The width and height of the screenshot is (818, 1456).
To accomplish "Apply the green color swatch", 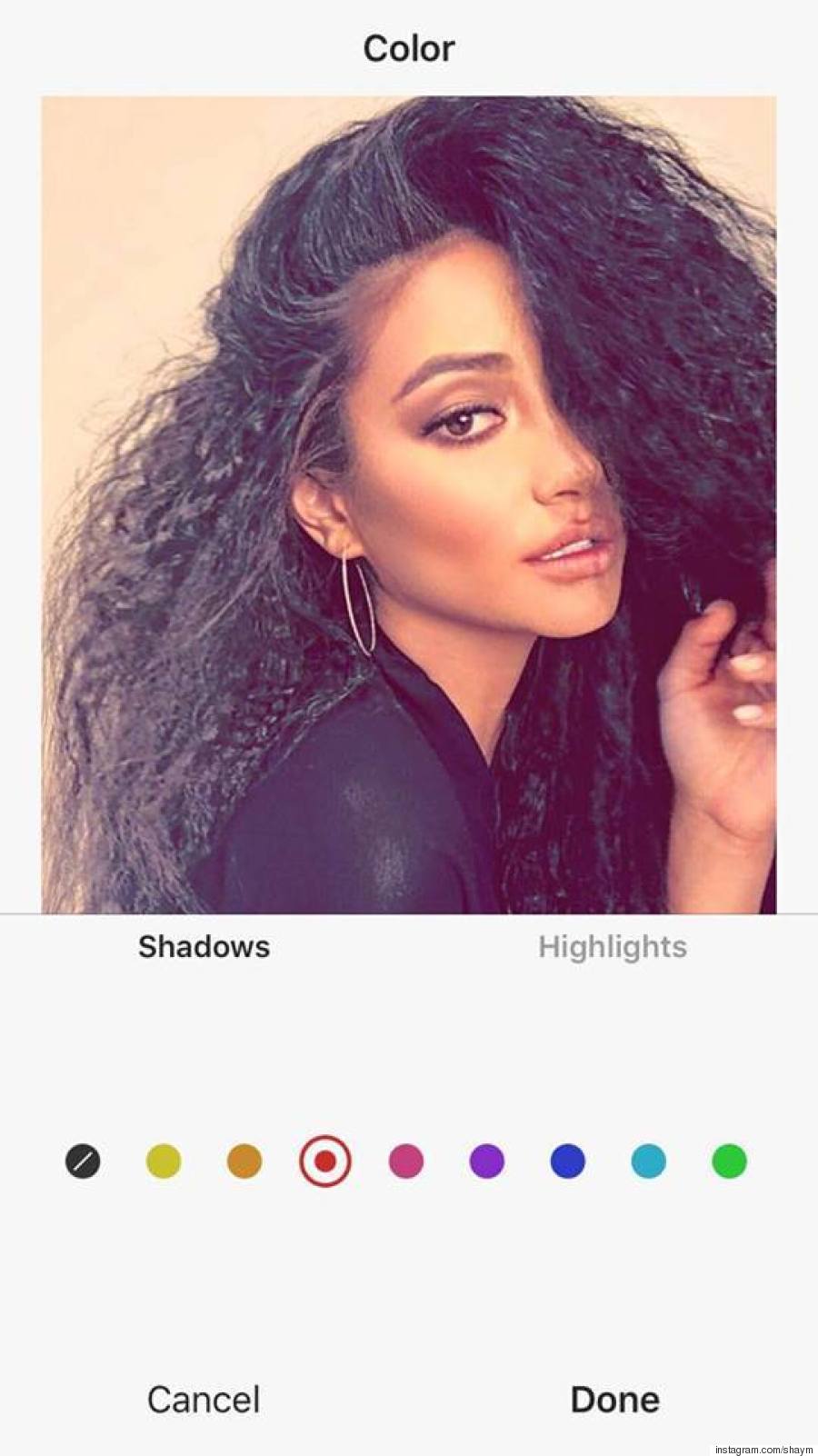I will pos(729,1161).
